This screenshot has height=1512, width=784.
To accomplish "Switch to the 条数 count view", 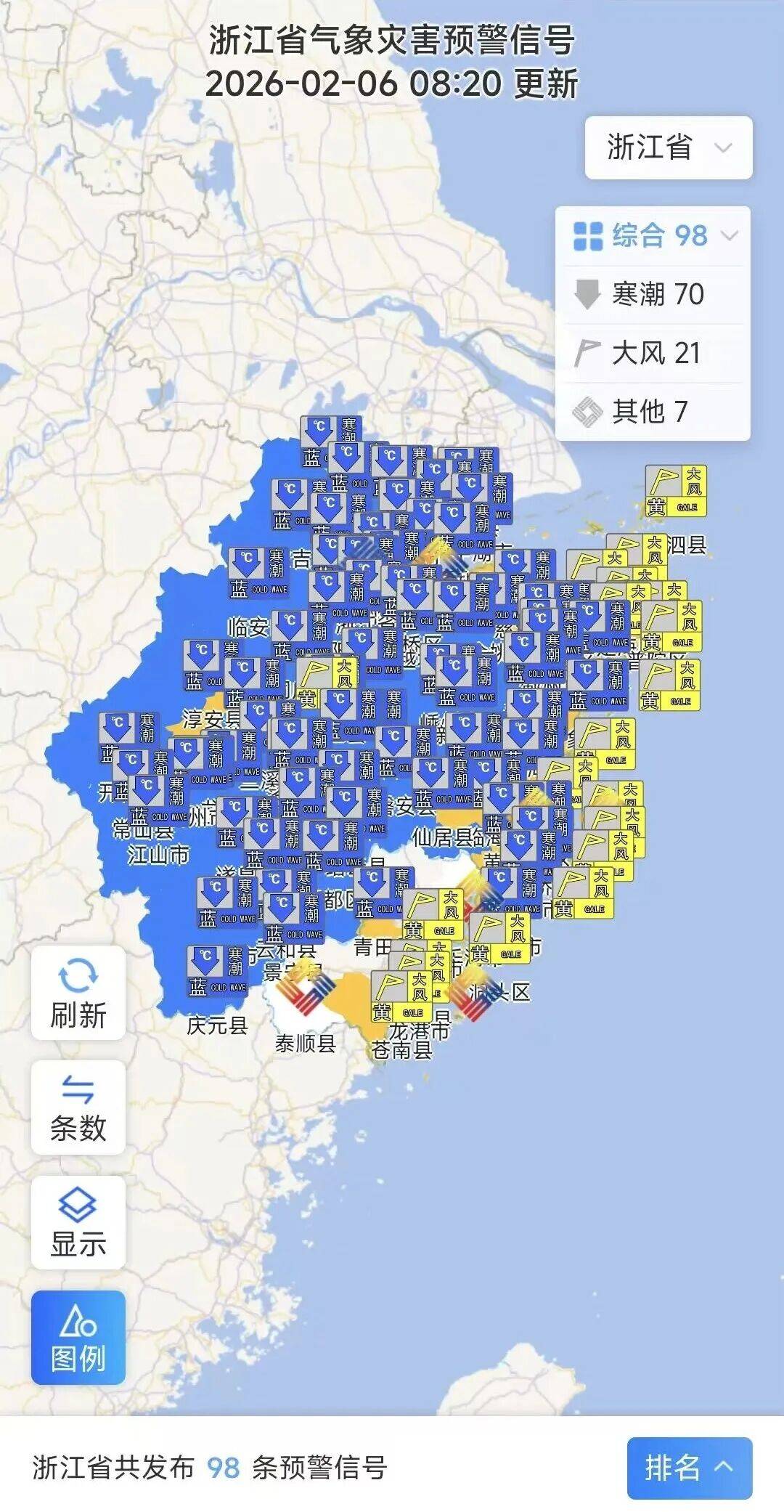I will [78, 1107].
